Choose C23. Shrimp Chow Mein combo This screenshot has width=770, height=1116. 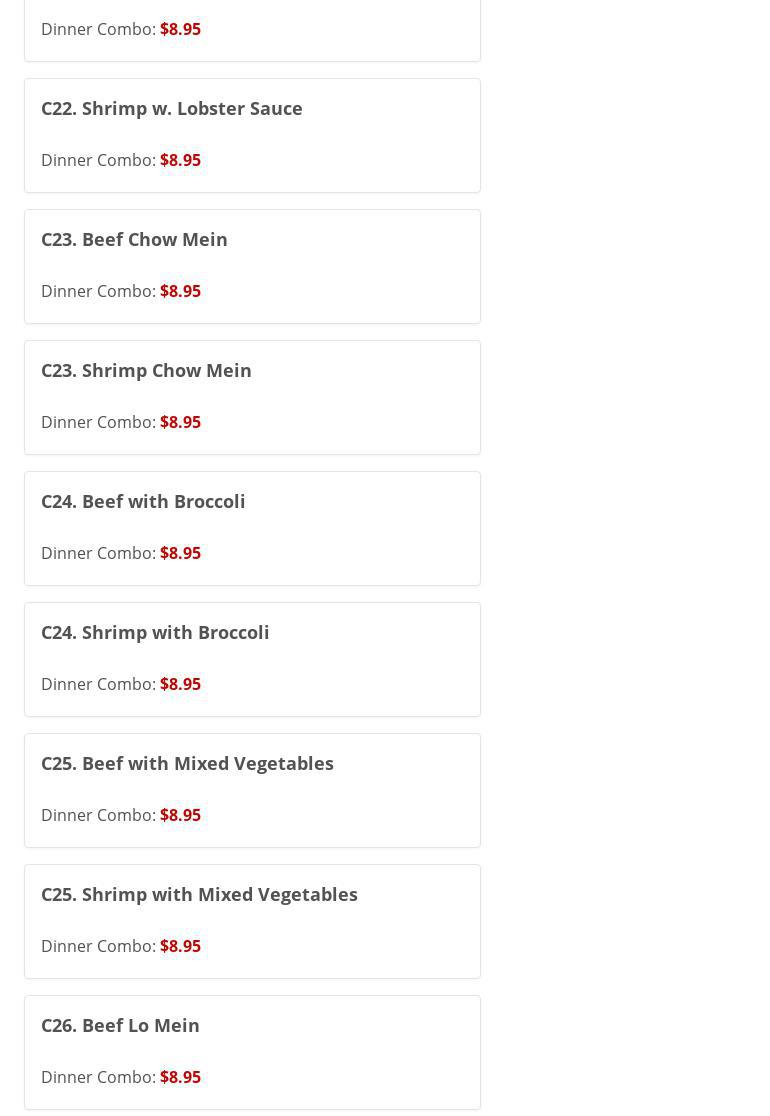click(146, 371)
